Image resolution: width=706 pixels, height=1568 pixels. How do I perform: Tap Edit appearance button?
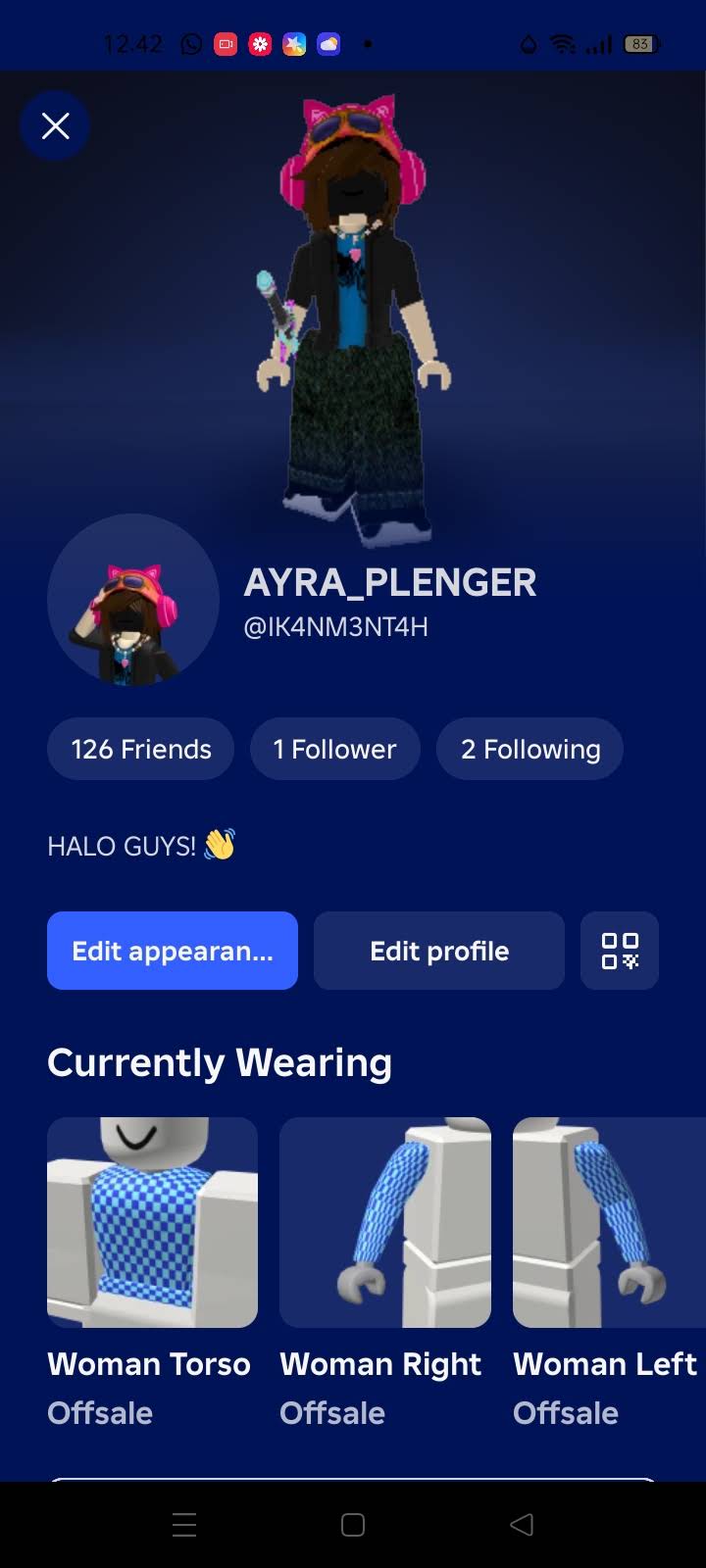click(x=173, y=951)
